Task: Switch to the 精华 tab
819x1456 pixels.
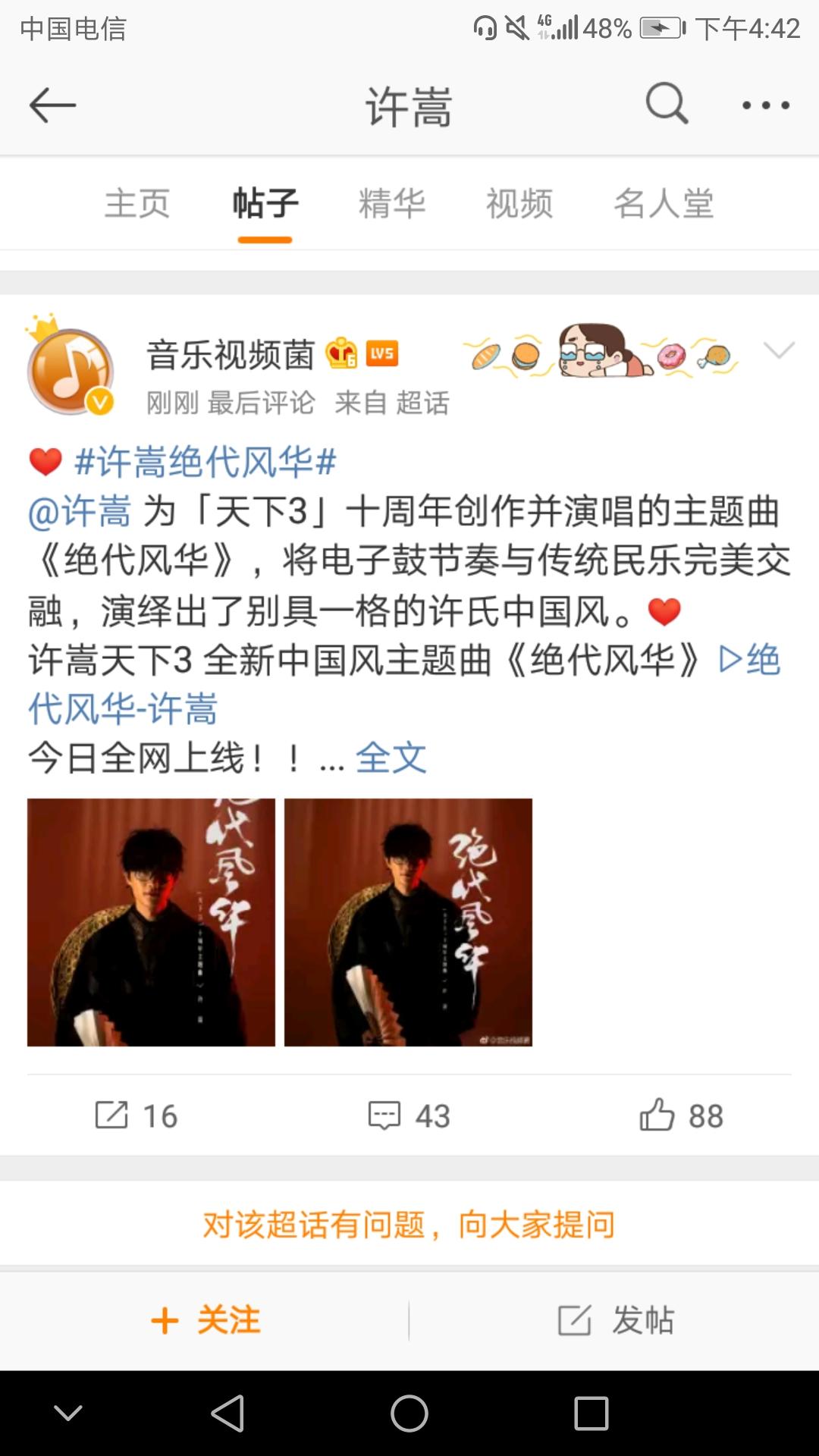Action: 392,204
